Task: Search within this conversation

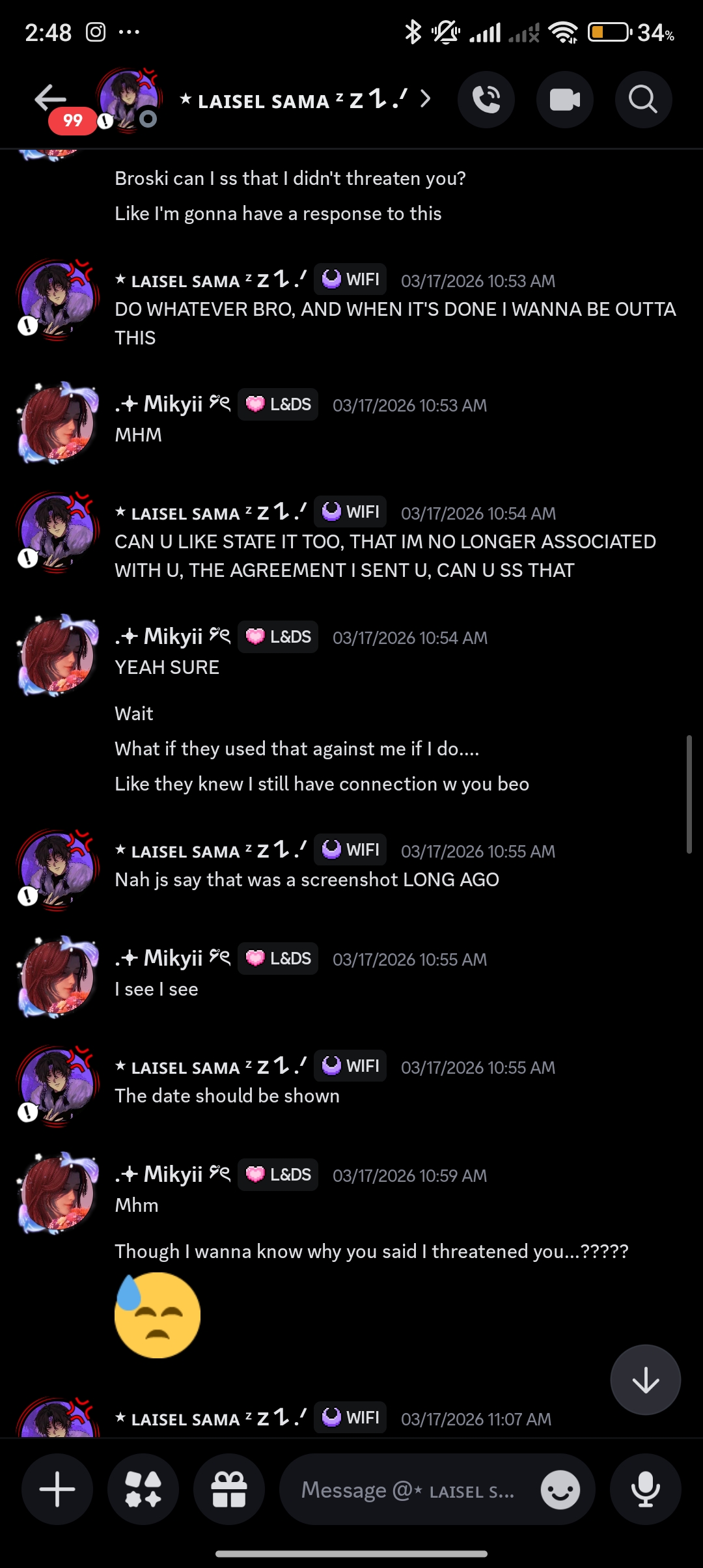Action: [x=643, y=100]
